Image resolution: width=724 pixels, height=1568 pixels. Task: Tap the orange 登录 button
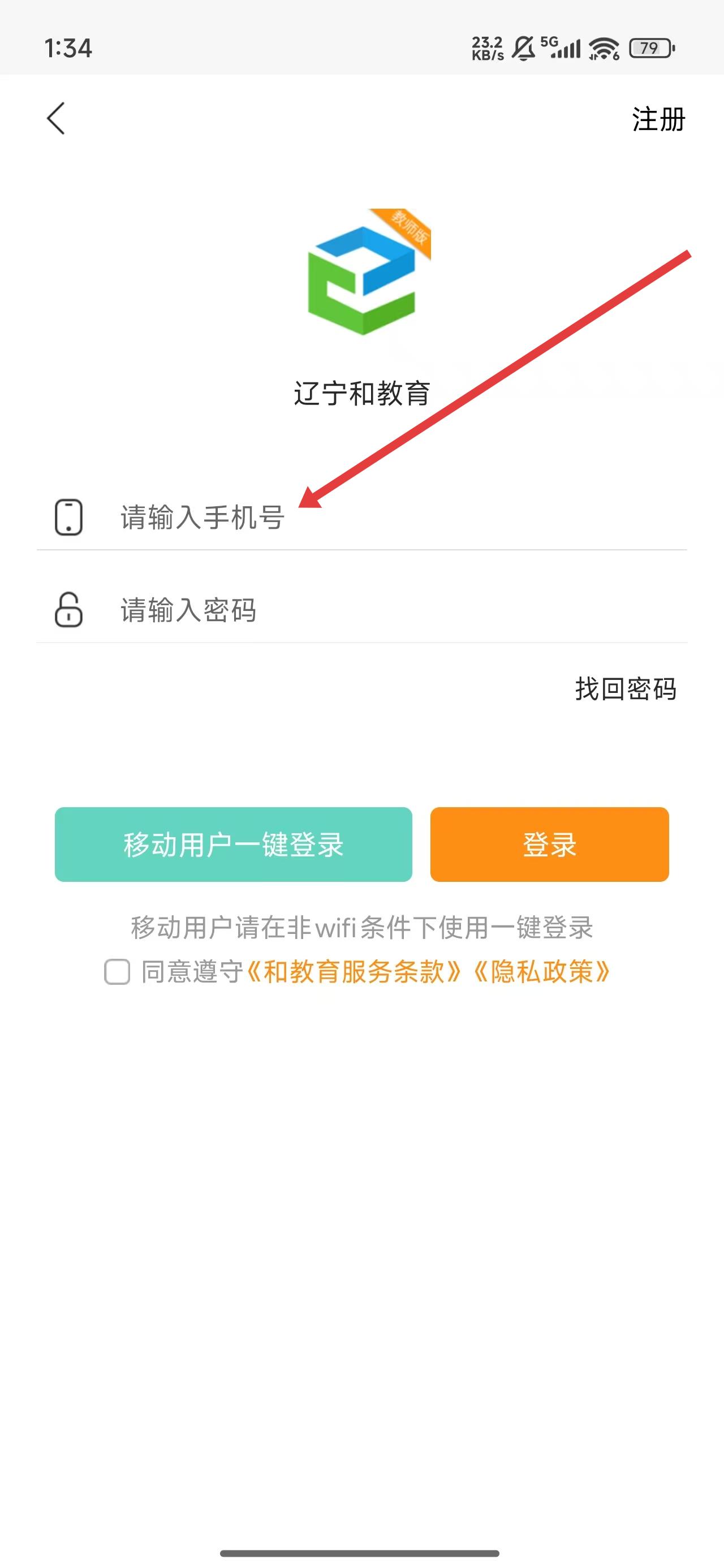pyautogui.click(x=549, y=845)
